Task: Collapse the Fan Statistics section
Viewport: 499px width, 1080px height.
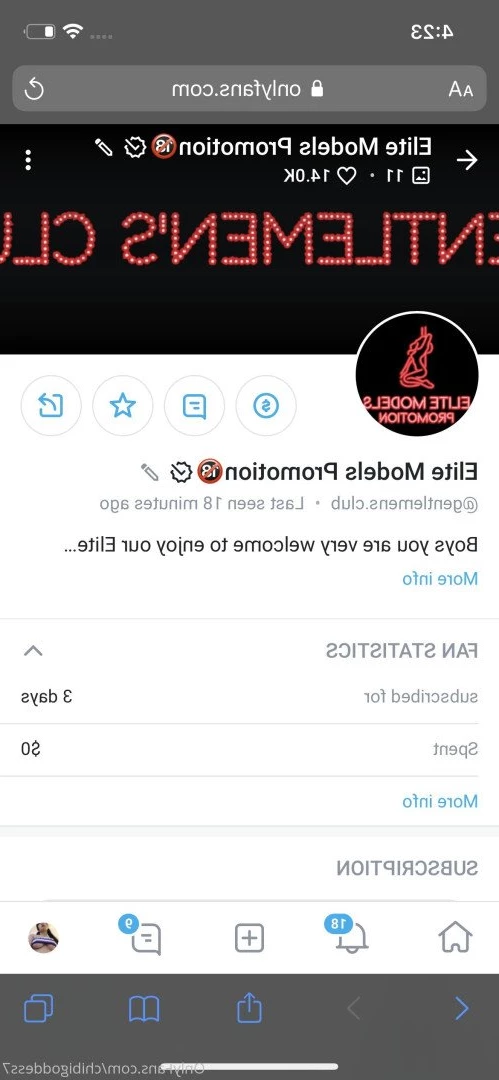Action: click(33, 650)
